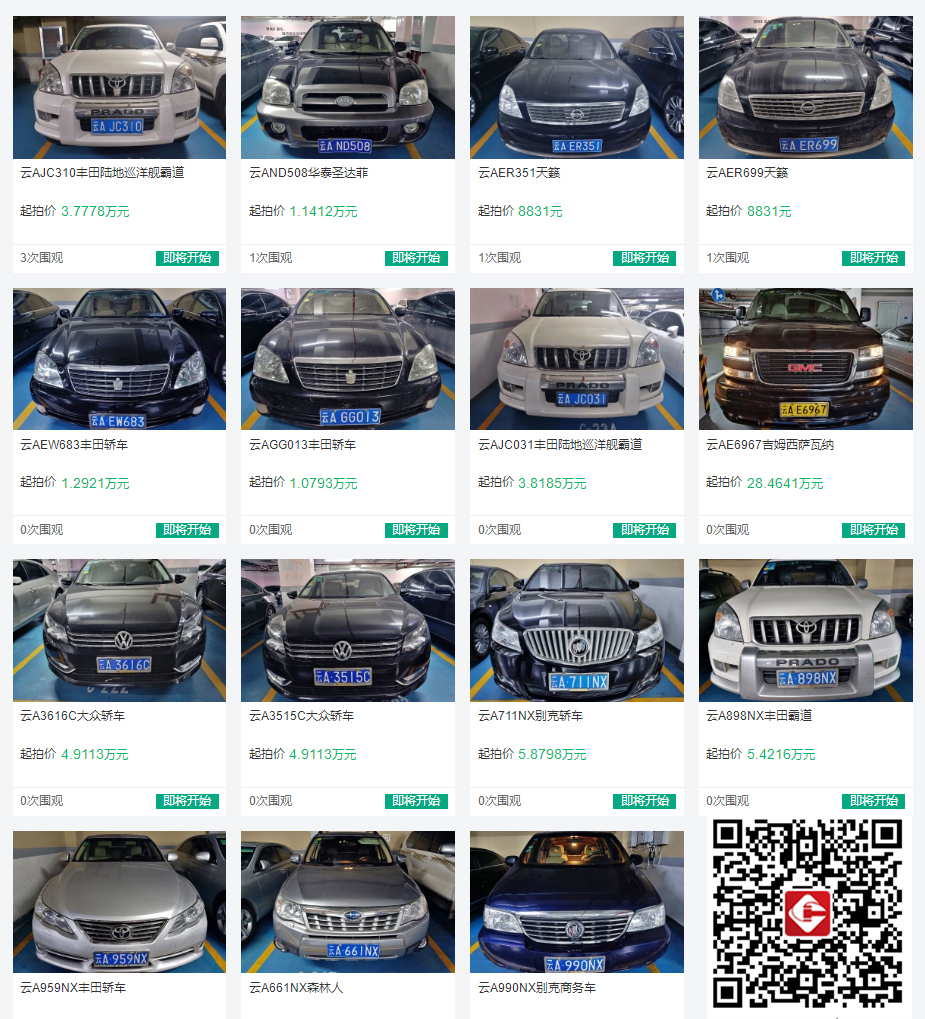Viewport: 925px width, 1019px height.
Task: Tap 即将开始 on the 云A711NX card
Action: pos(644,801)
